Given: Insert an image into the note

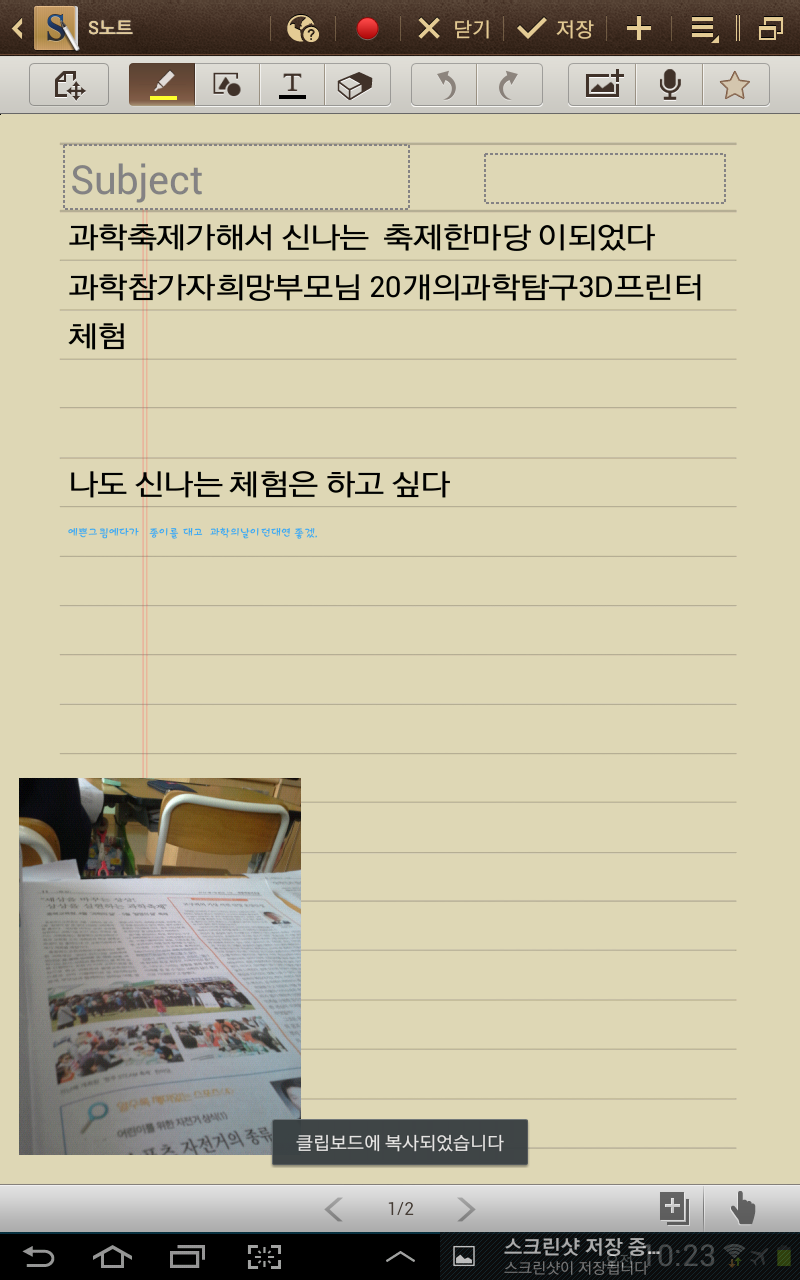Looking at the screenshot, I should (603, 85).
